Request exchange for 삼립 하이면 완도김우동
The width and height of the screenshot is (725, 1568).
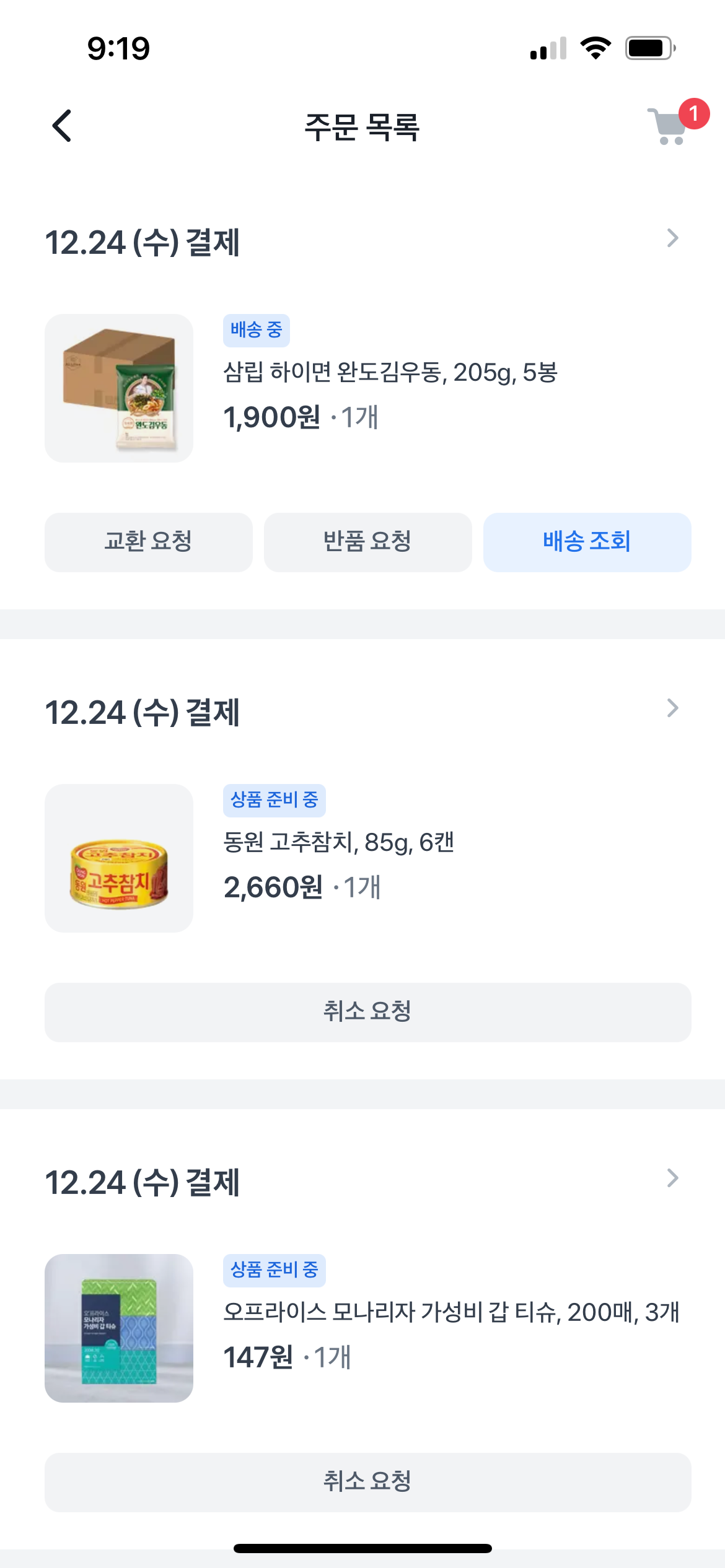pos(149,542)
